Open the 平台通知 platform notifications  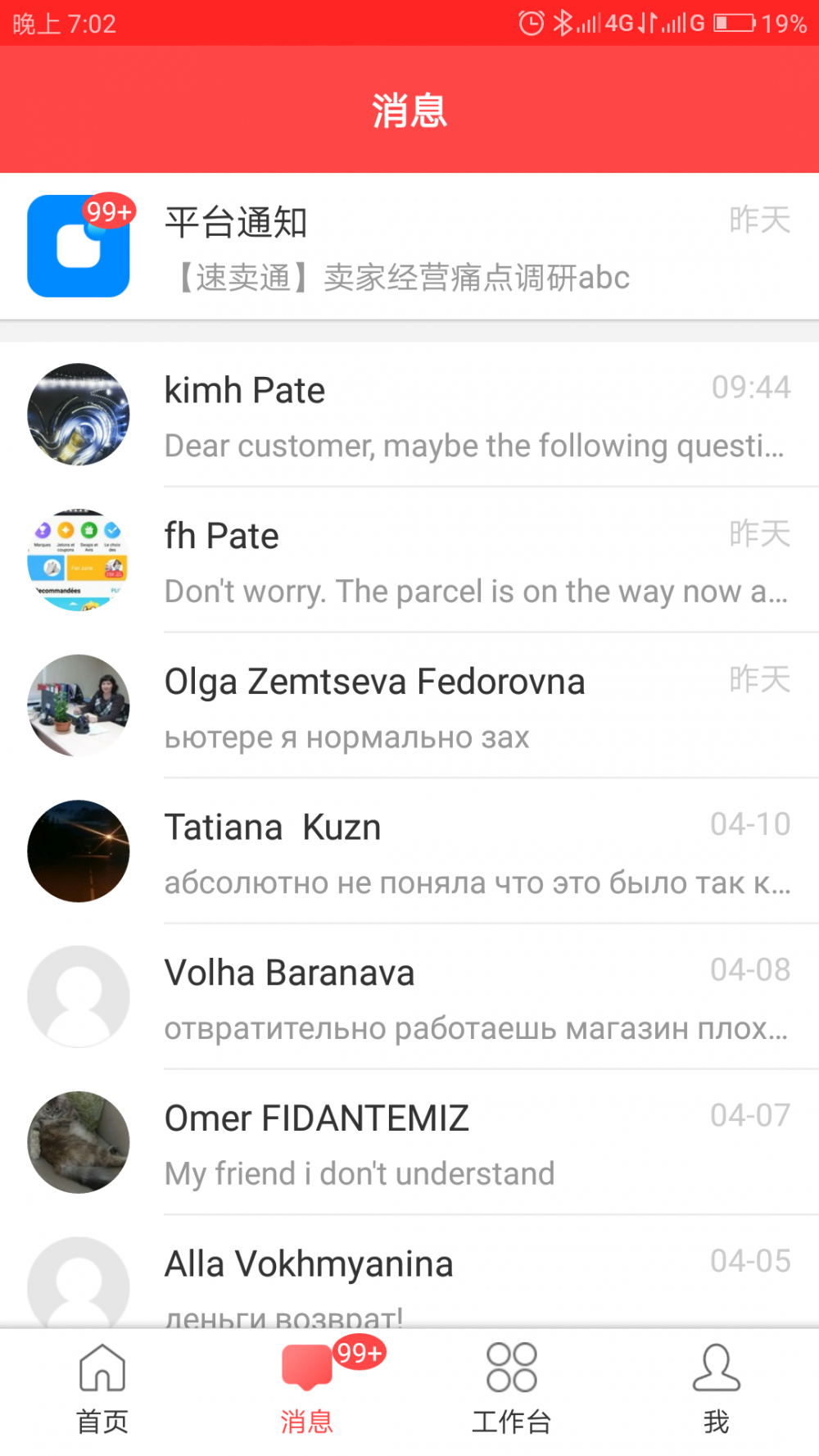pyautogui.click(x=409, y=247)
